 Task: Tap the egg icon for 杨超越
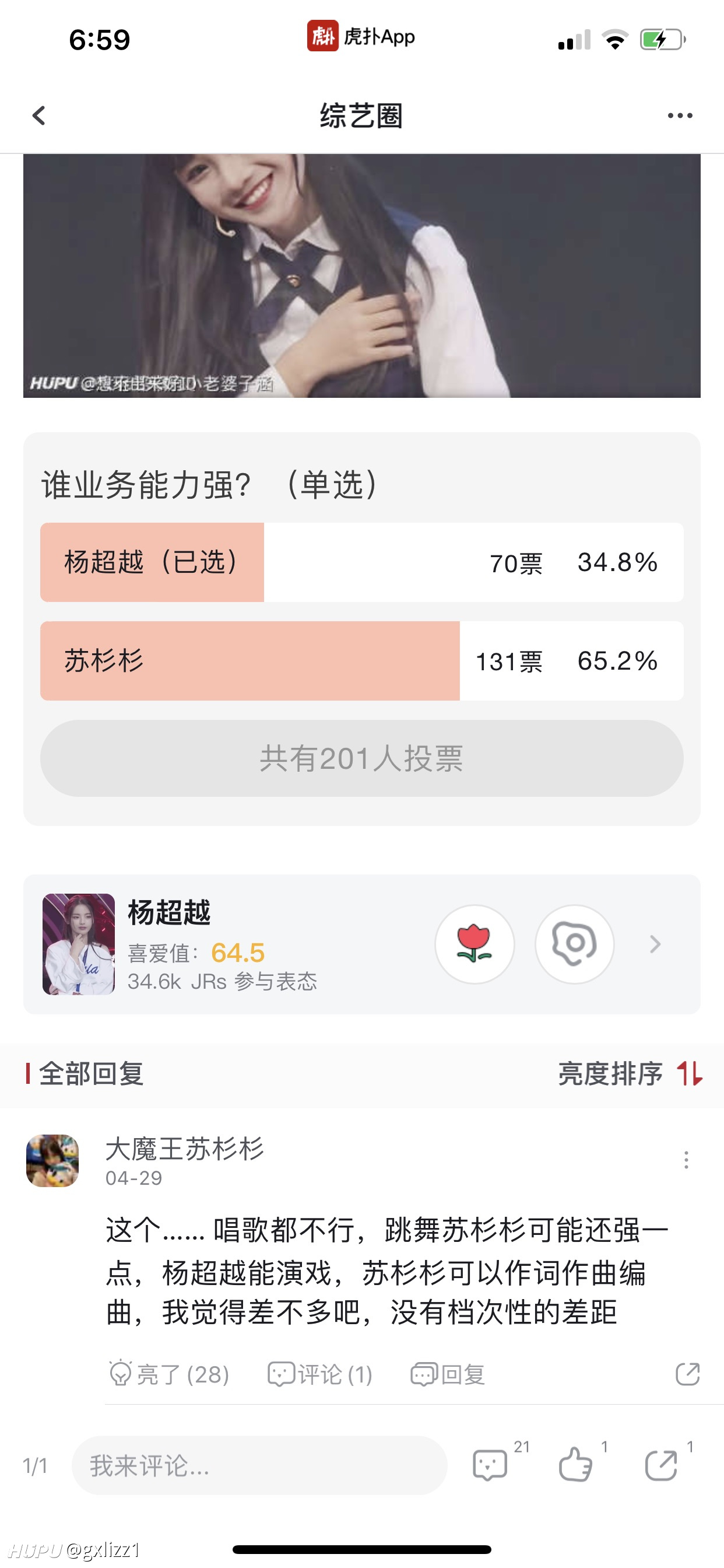(574, 943)
